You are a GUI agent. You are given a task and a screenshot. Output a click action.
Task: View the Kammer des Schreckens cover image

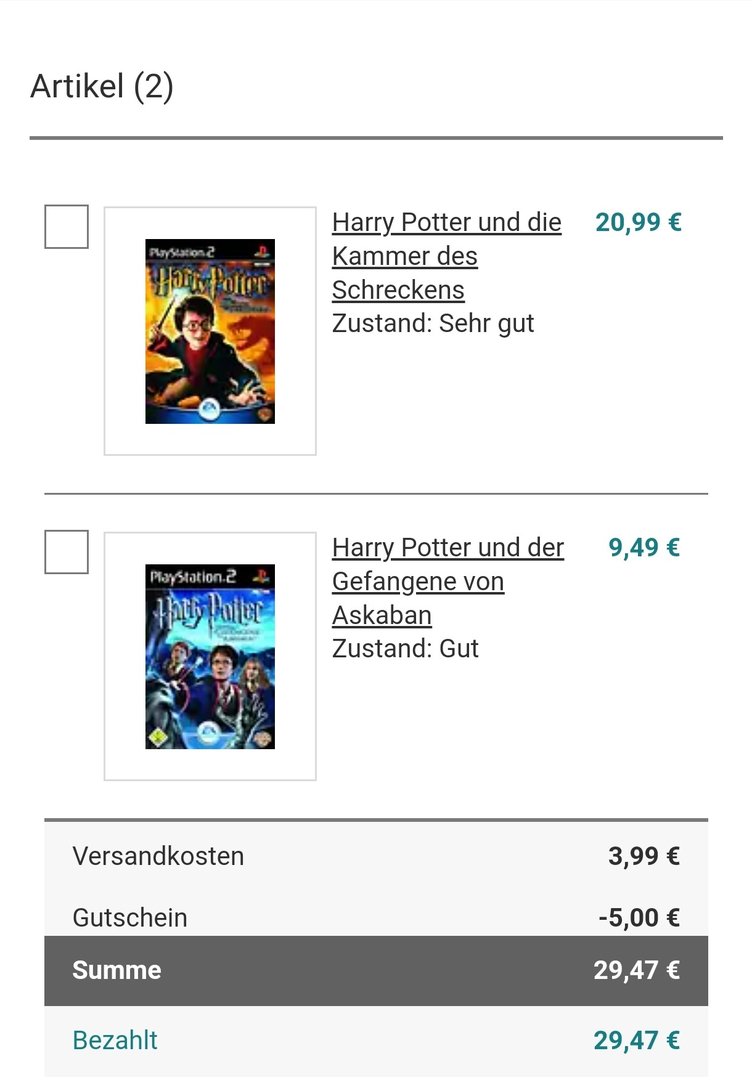(x=210, y=331)
